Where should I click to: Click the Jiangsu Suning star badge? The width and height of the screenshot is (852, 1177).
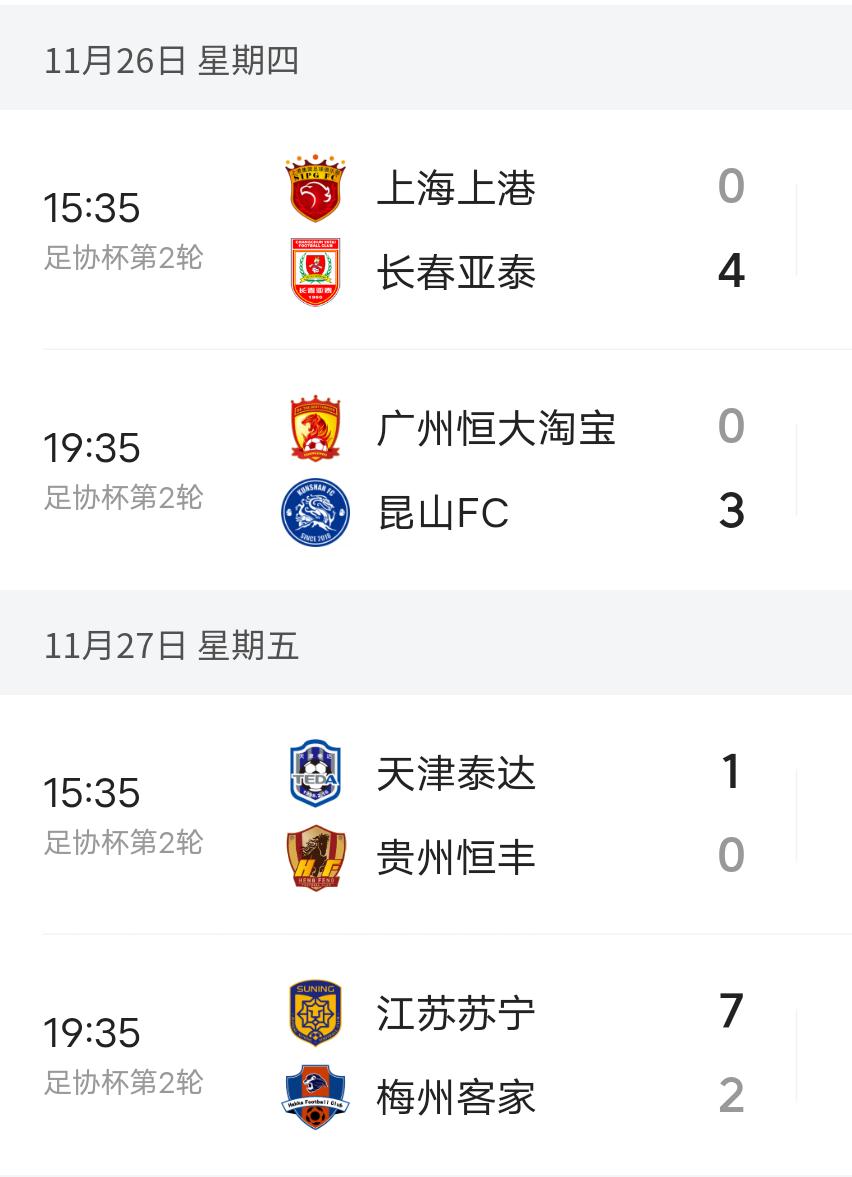316,1014
